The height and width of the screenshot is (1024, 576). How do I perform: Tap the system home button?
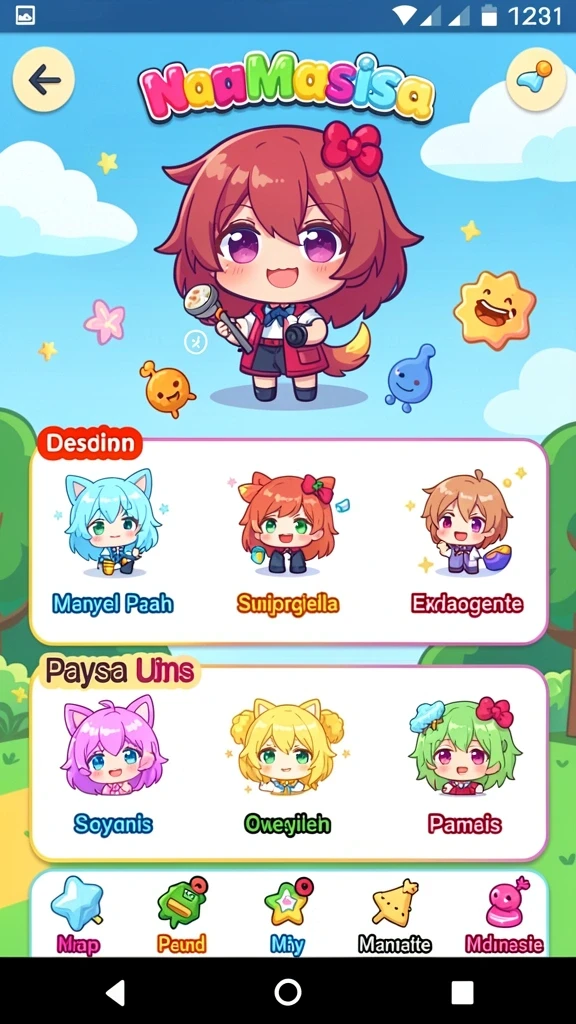(288, 992)
